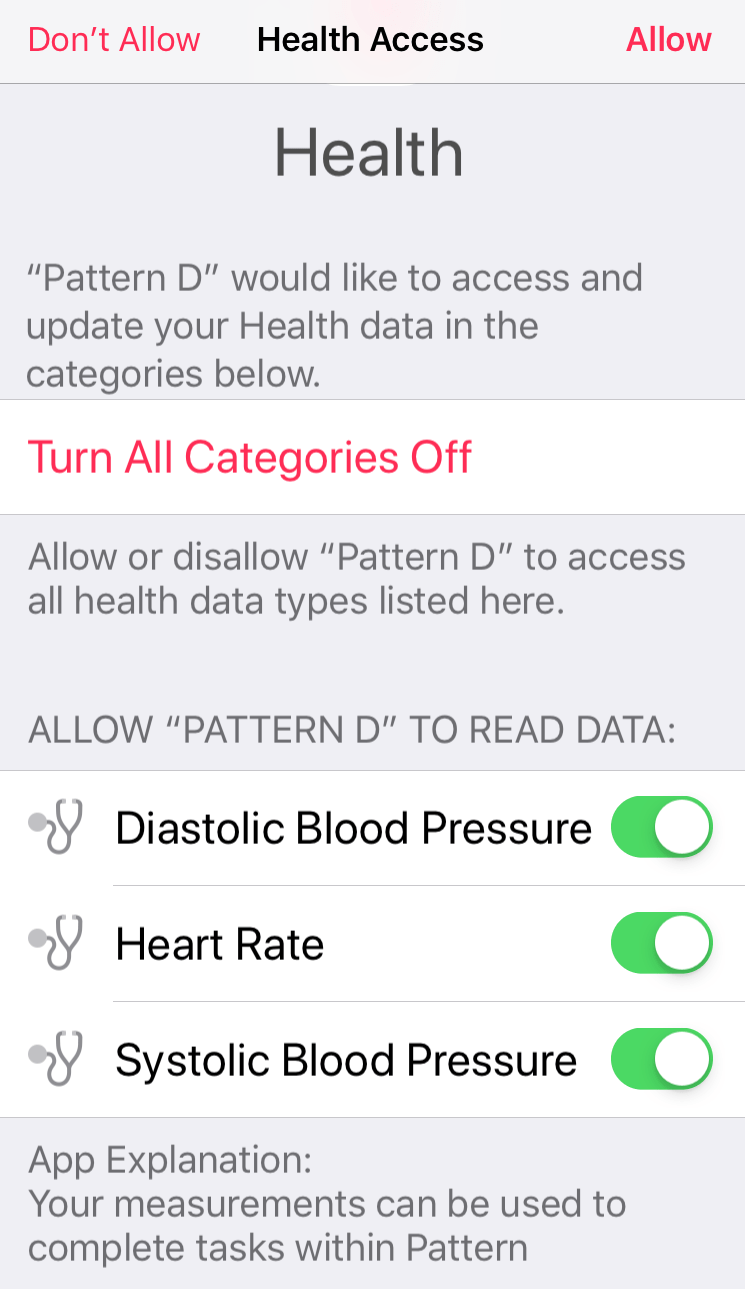Tap the Diastolic Blood Pressure row label

[354, 827]
